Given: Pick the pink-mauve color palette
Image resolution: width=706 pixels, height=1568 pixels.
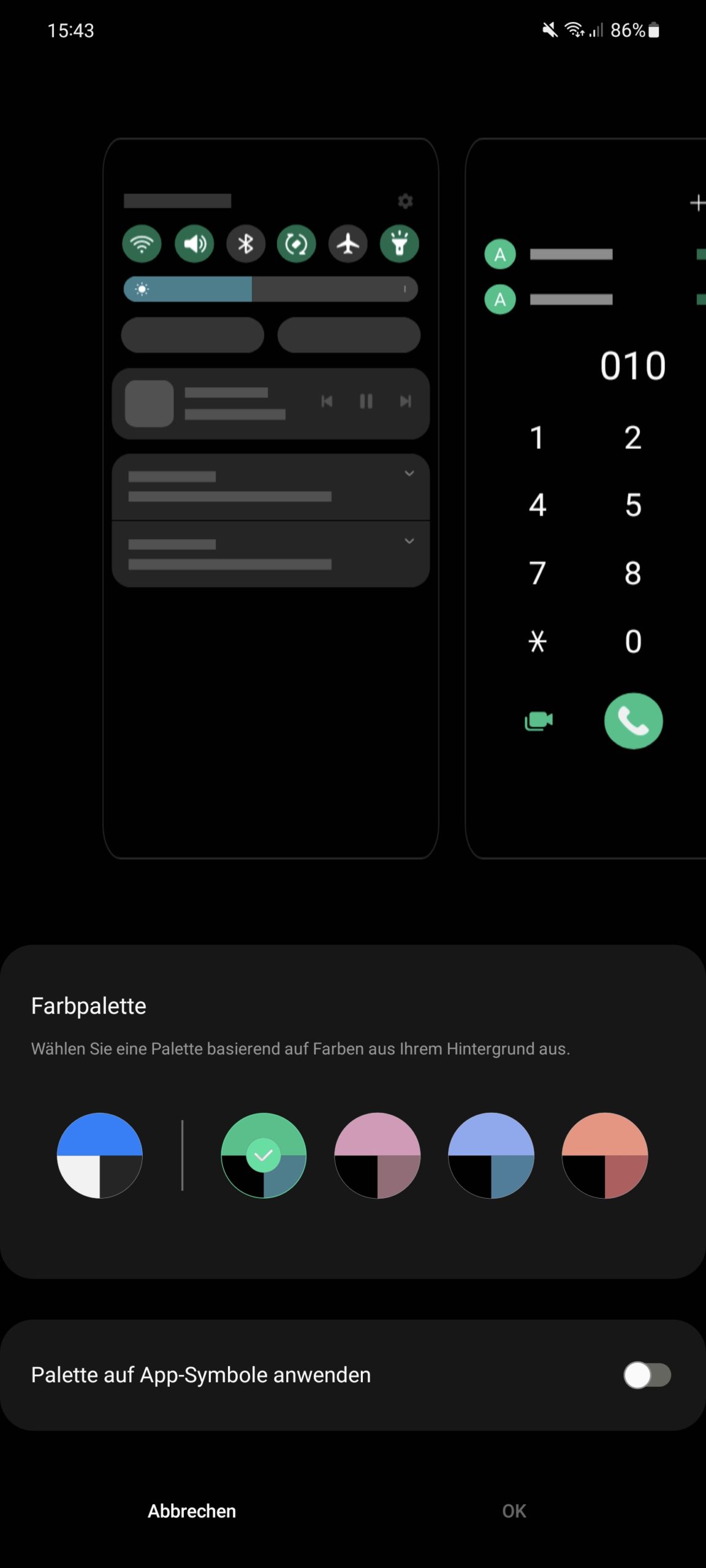Looking at the screenshot, I should [x=378, y=1155].
